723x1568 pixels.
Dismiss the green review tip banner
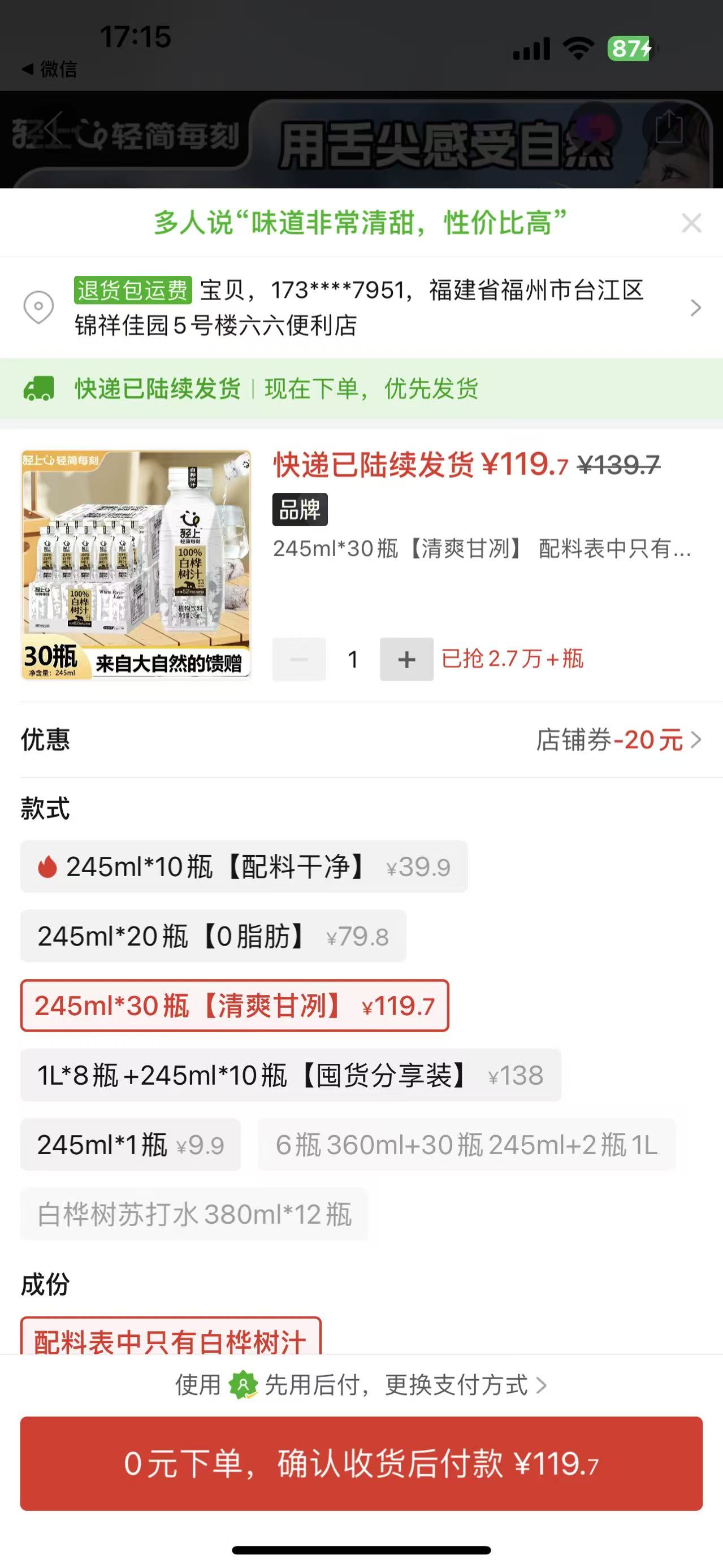(x=691, y=223)
